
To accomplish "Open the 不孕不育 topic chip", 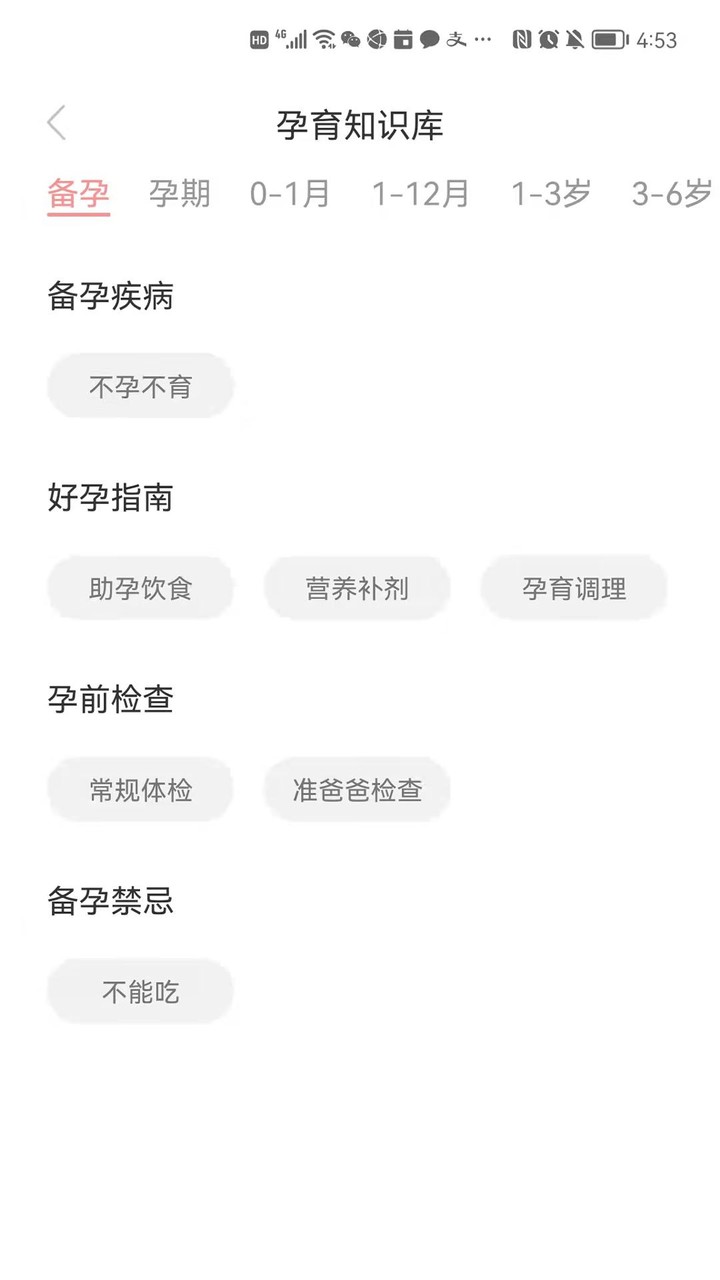I will [140, 386].
